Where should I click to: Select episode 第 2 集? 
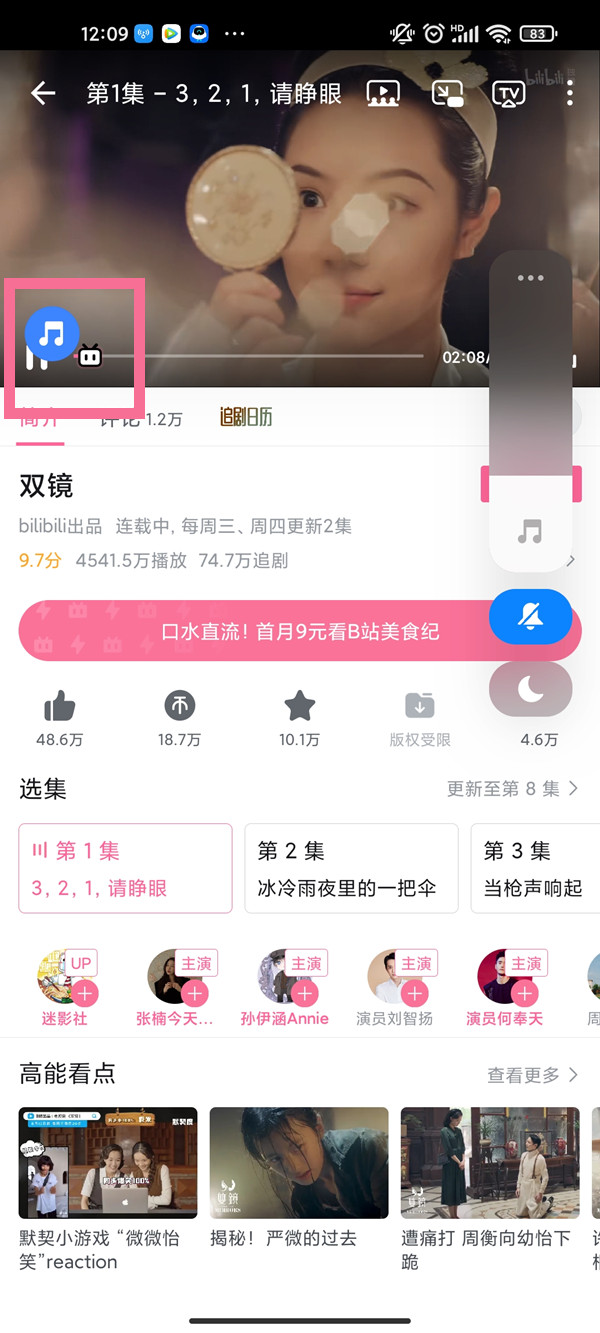click(351, 868)
